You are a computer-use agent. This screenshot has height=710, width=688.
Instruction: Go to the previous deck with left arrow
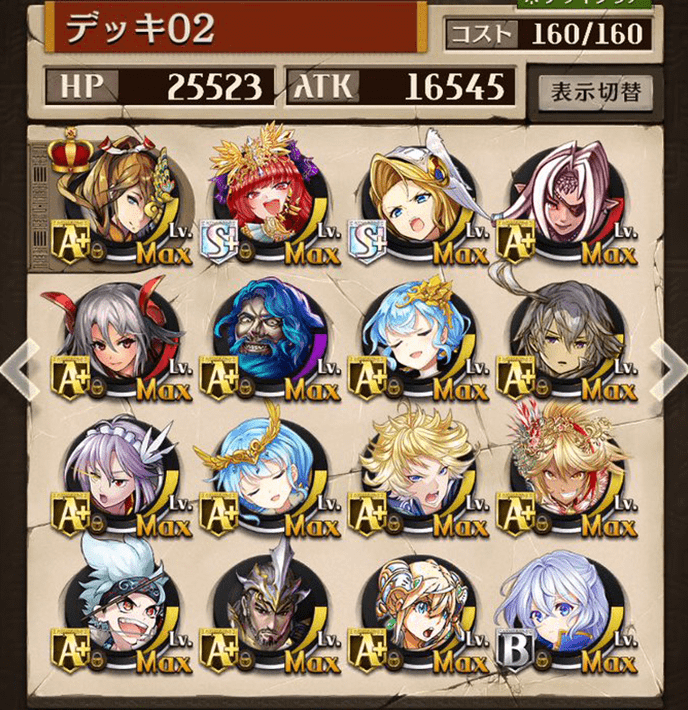(x=16, y=365)
